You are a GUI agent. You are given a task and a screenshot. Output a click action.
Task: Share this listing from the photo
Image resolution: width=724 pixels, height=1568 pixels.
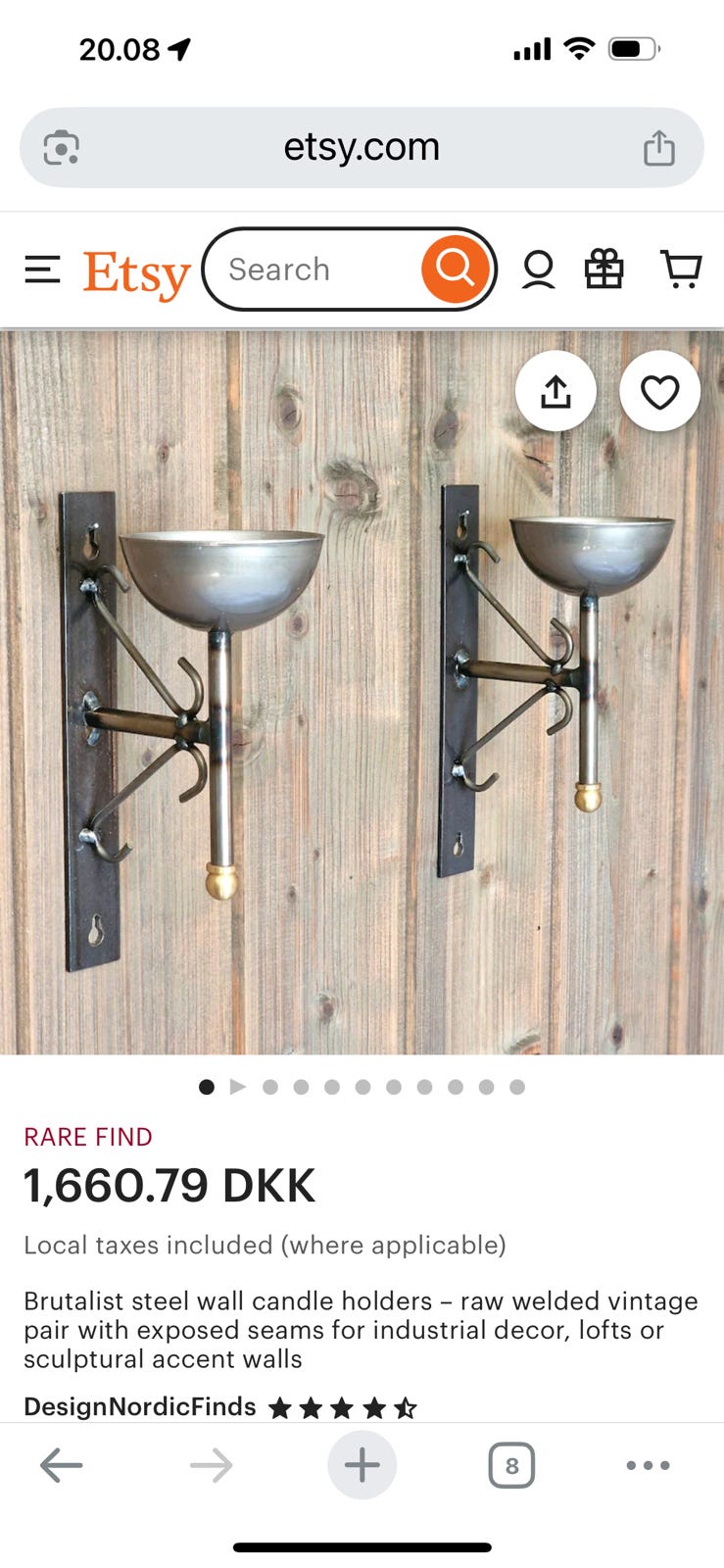point(555,392)
